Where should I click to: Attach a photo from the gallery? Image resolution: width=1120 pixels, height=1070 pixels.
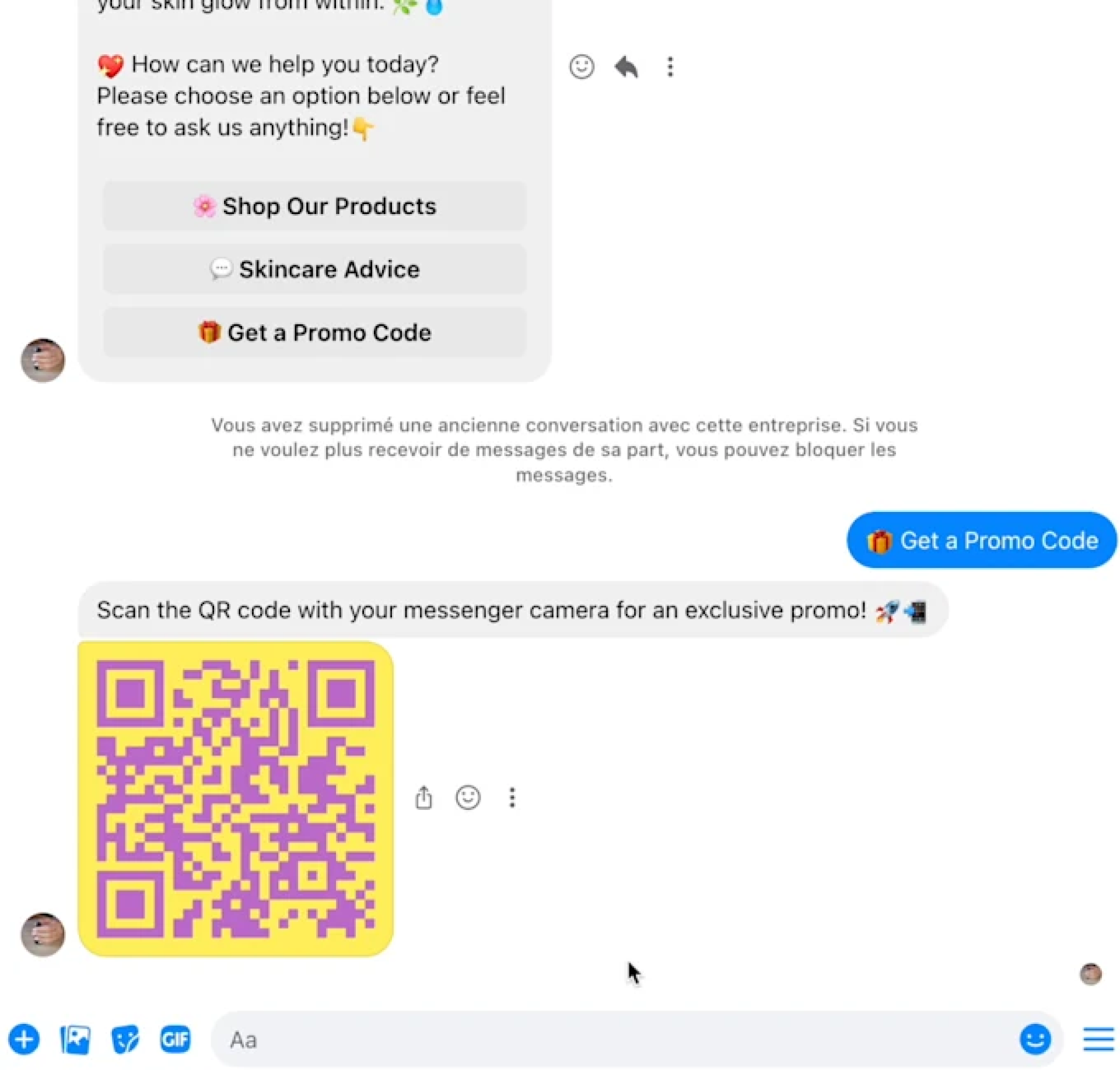[75, 1039]
